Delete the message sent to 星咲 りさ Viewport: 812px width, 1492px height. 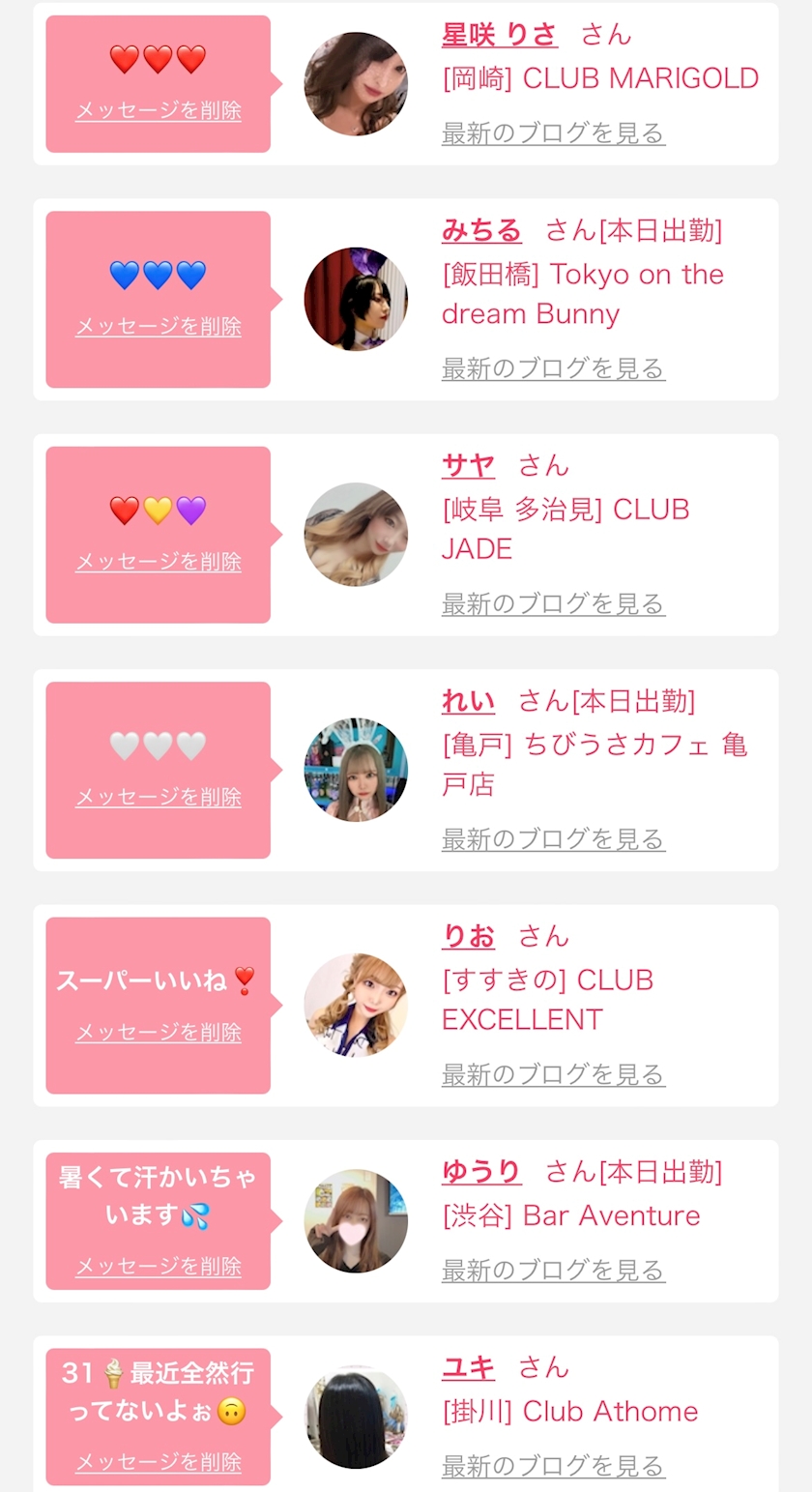pyautogui.click(x=159, y=111)
